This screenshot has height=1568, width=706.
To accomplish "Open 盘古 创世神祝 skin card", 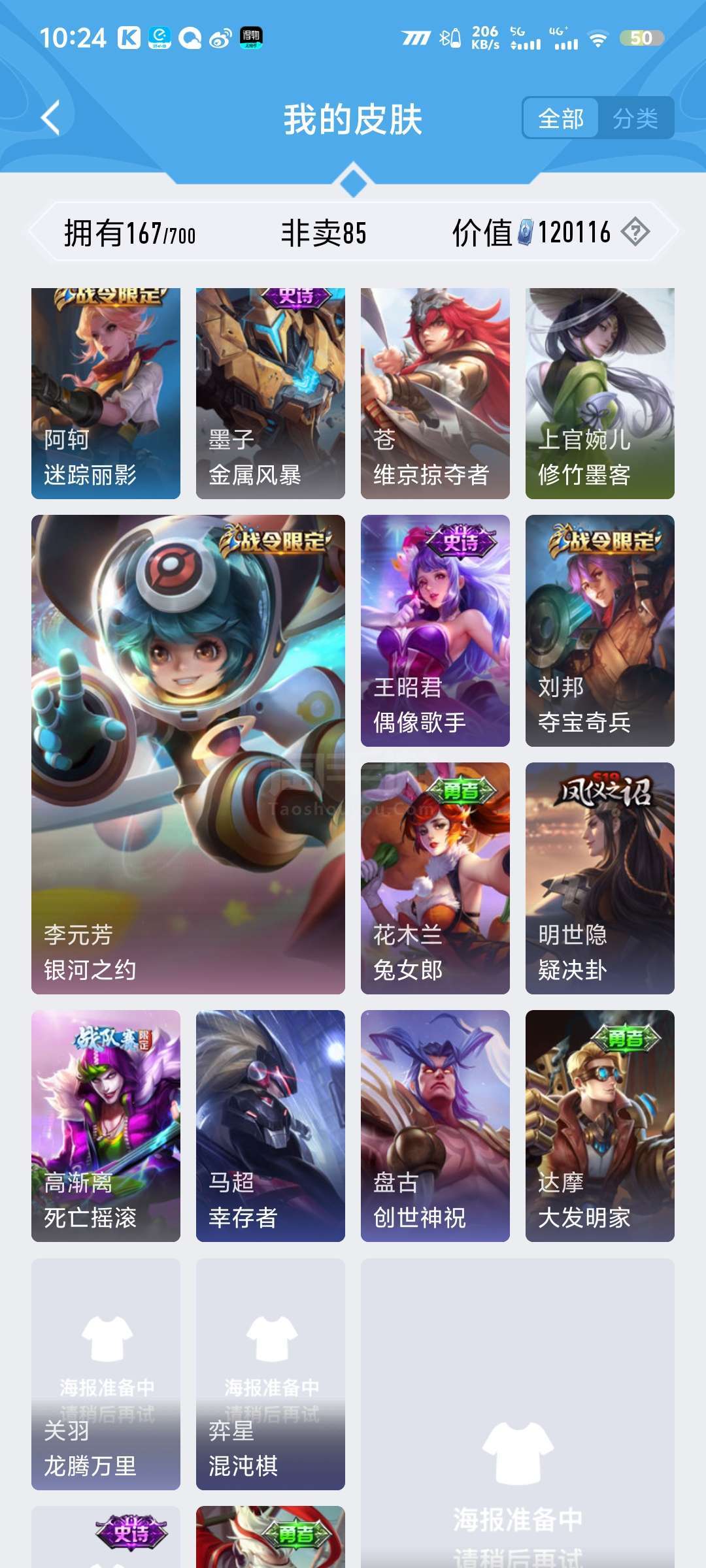I will (x=435, y=1126).
